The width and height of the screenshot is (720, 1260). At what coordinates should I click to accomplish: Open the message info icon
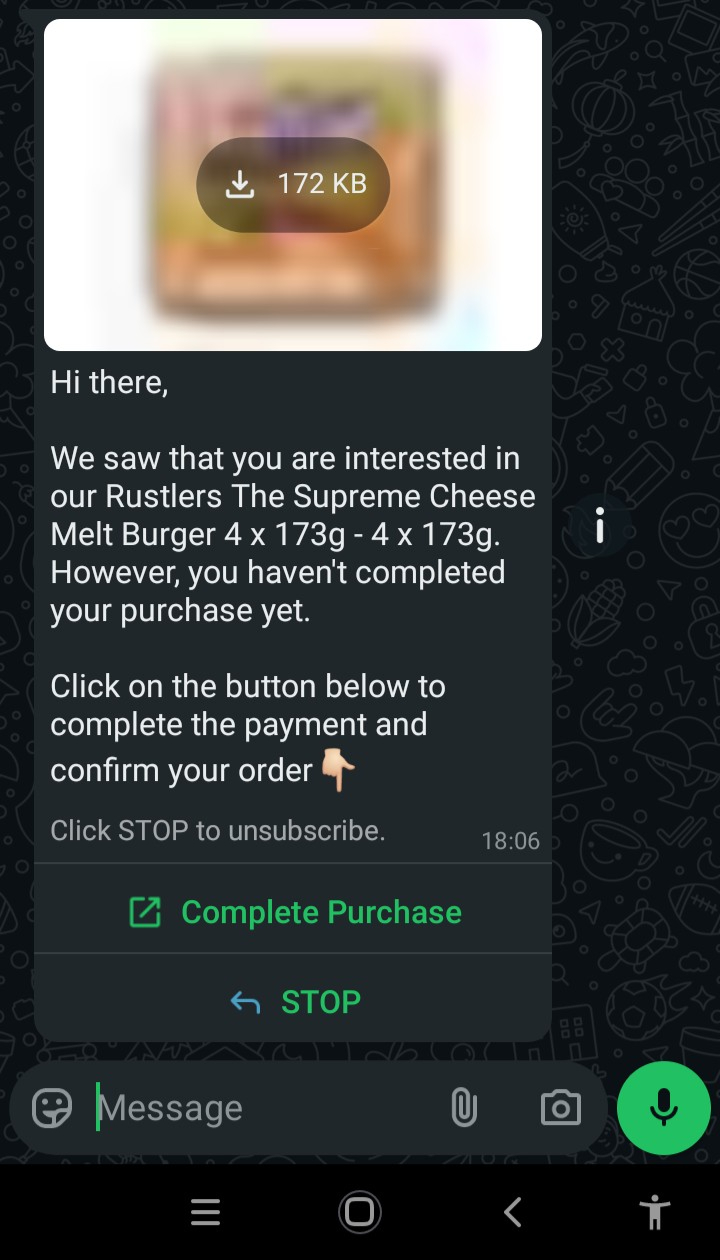tap(599, 525)
